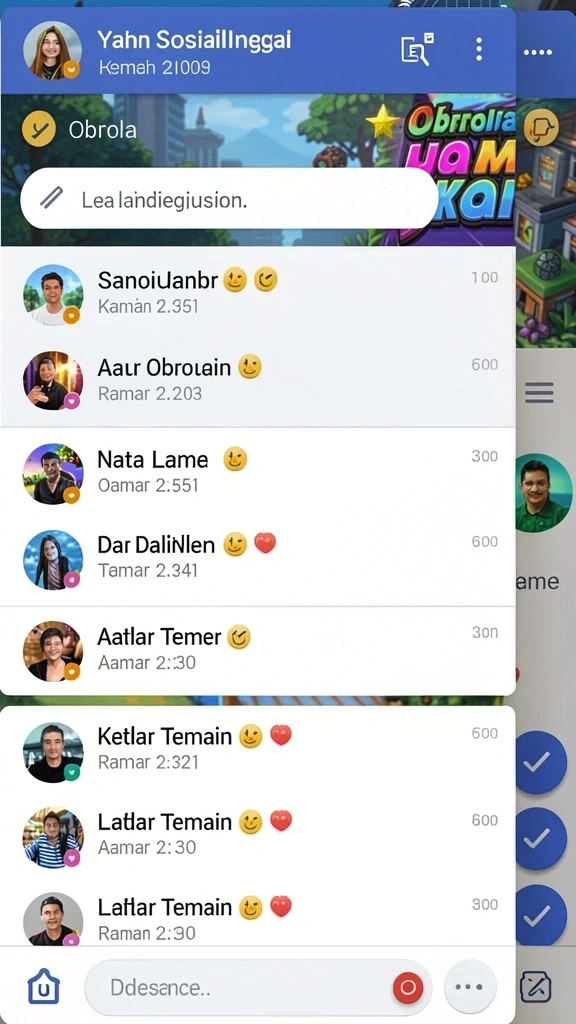
Task: Tap the Lea landiegiusion input field
Action: pos(229,198)
